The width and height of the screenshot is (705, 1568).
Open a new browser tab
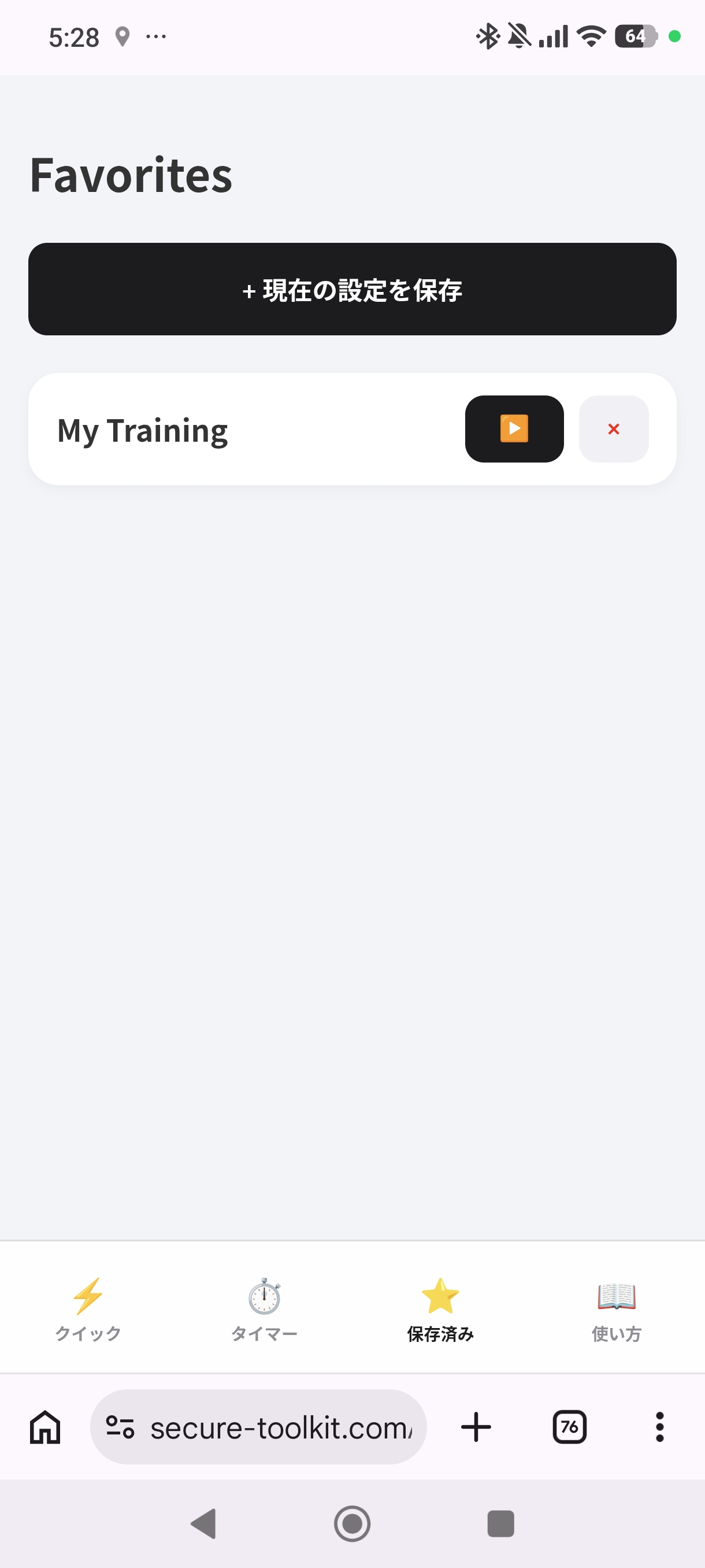(x=476, y=1427)
